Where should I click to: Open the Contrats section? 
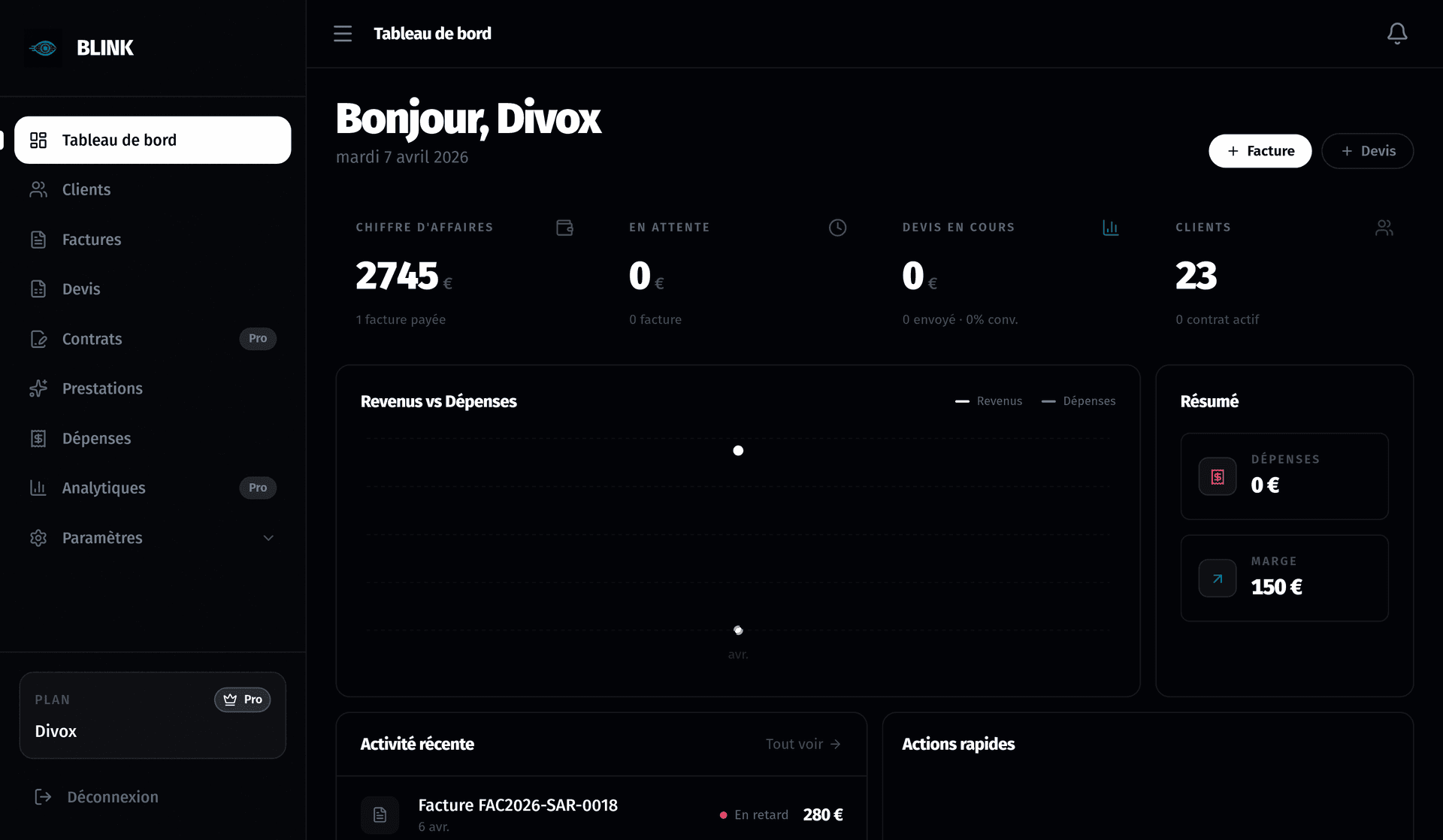coord(92,339)
